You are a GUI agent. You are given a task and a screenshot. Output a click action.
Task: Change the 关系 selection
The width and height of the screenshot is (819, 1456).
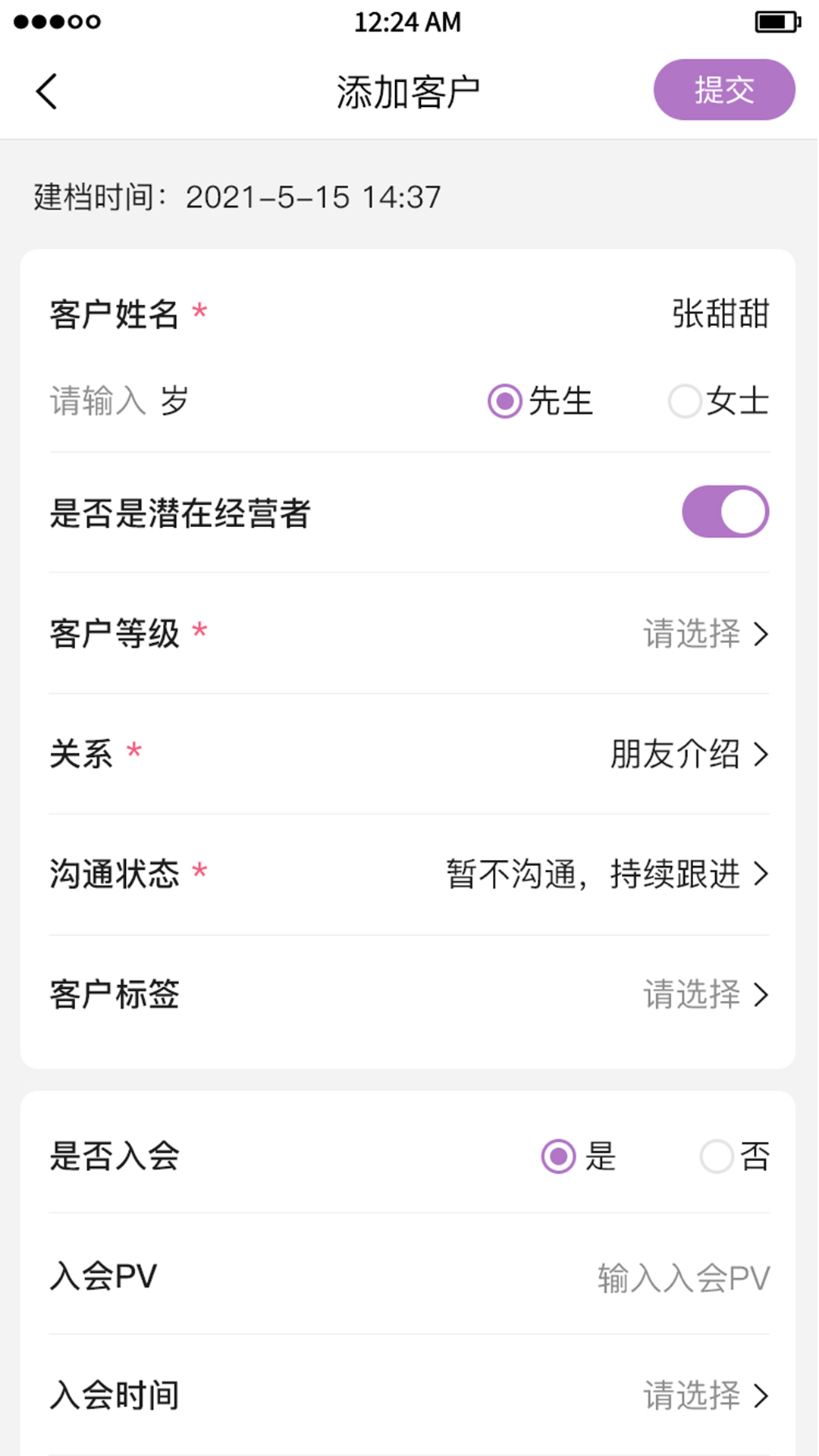tap(689, 754)
